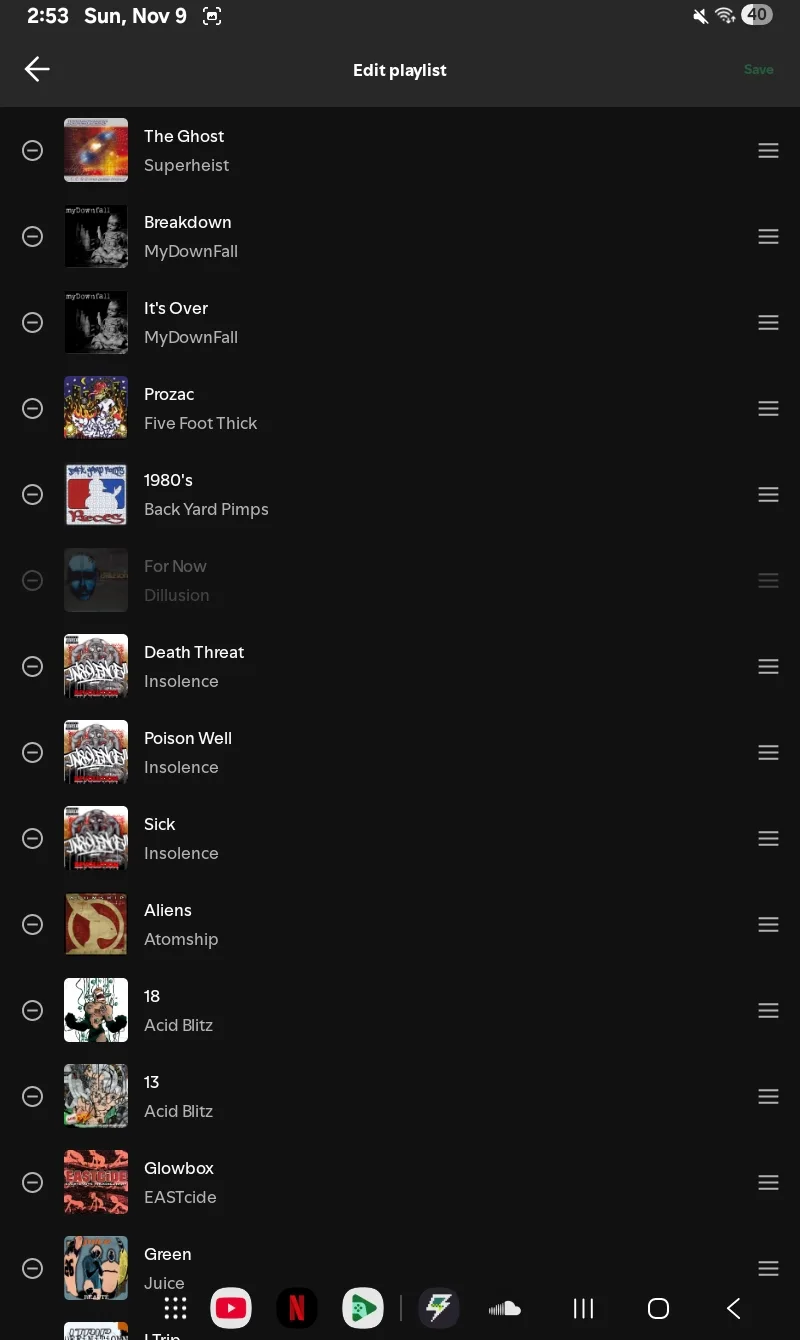Go to the home screen
The height and width of the screenshot is (1340, 800).
pos(658,1308)
